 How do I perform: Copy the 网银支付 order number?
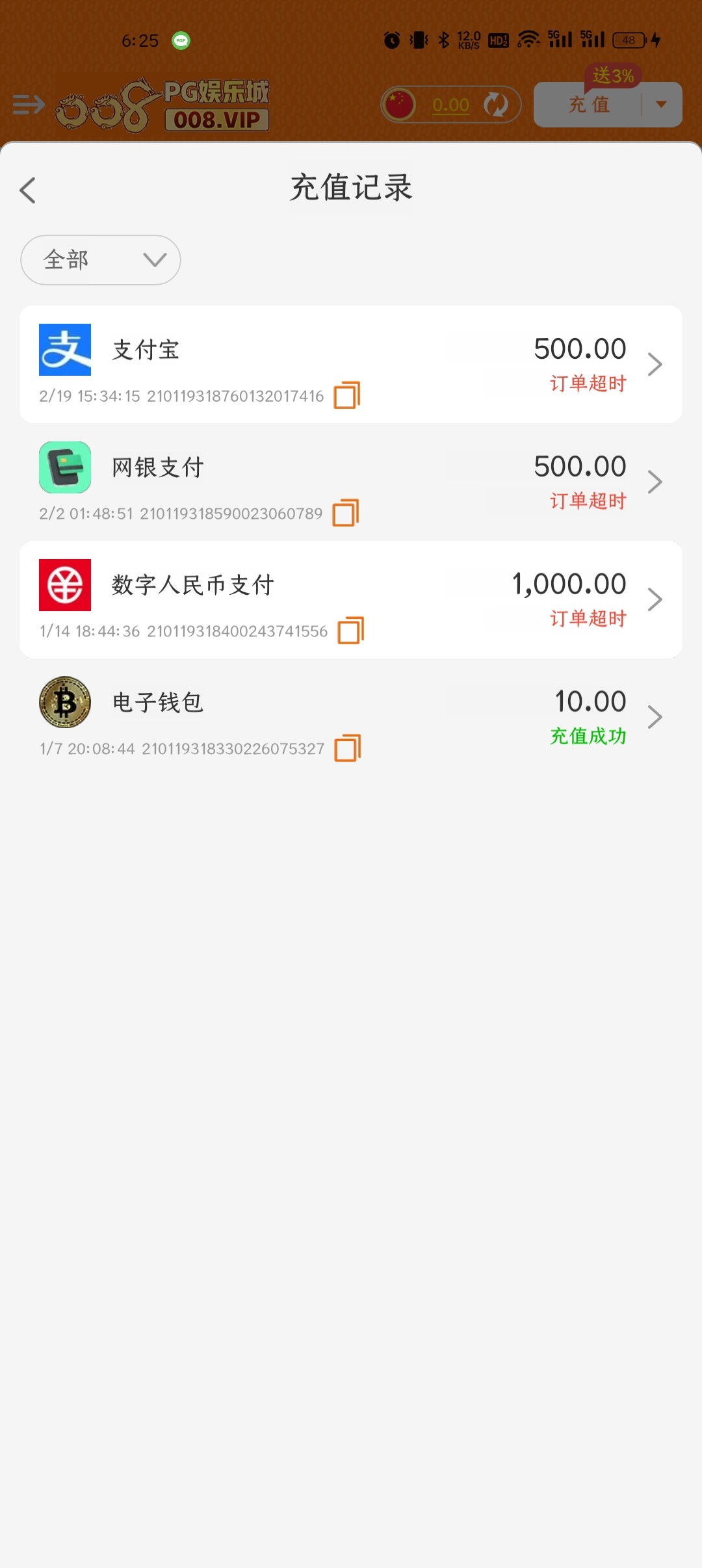coord(346,513)
